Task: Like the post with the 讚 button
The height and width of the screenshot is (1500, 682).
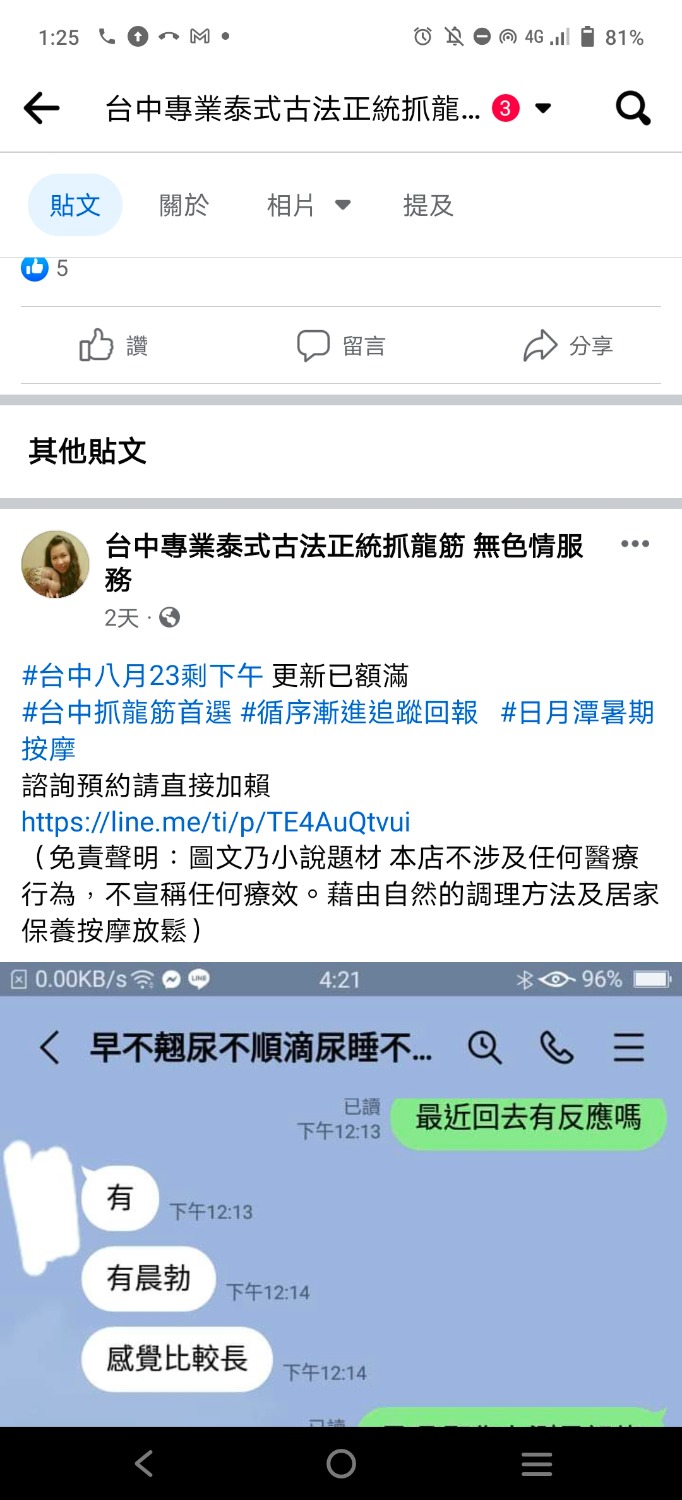Action: [x=113, y=346]
